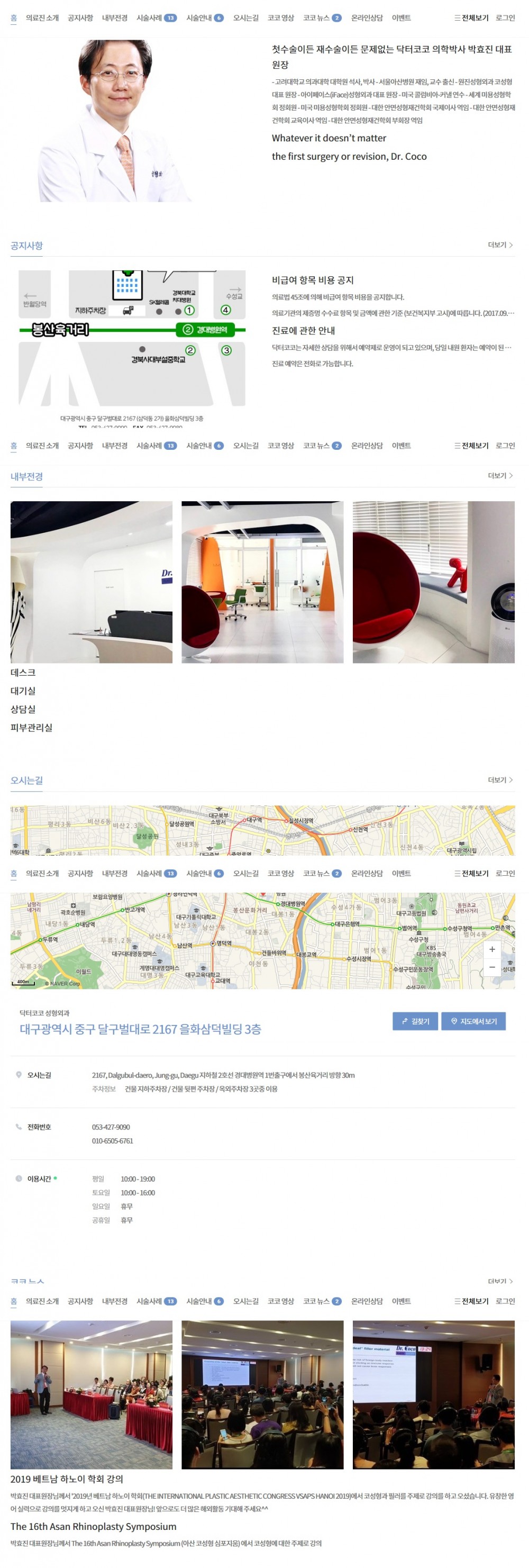Open the 2019 베트남 하노이 학회 강의 news
This screenshot has width=529, height=1568.
[66, 1479]
